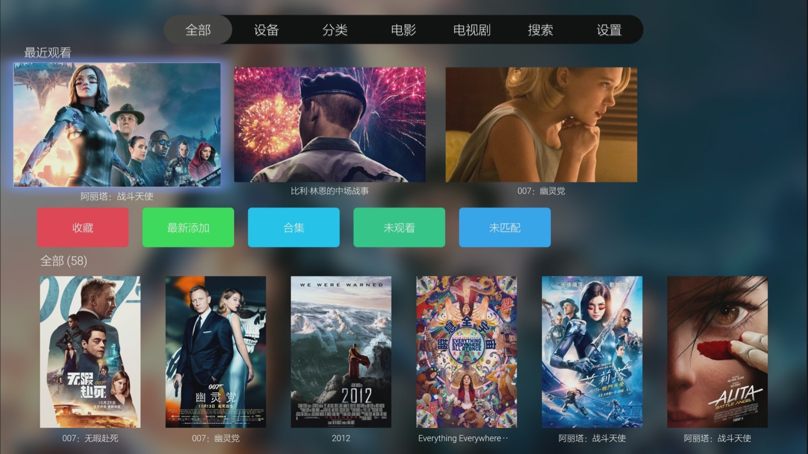
Task: Filter by 未观看
Action: (399, 228)
